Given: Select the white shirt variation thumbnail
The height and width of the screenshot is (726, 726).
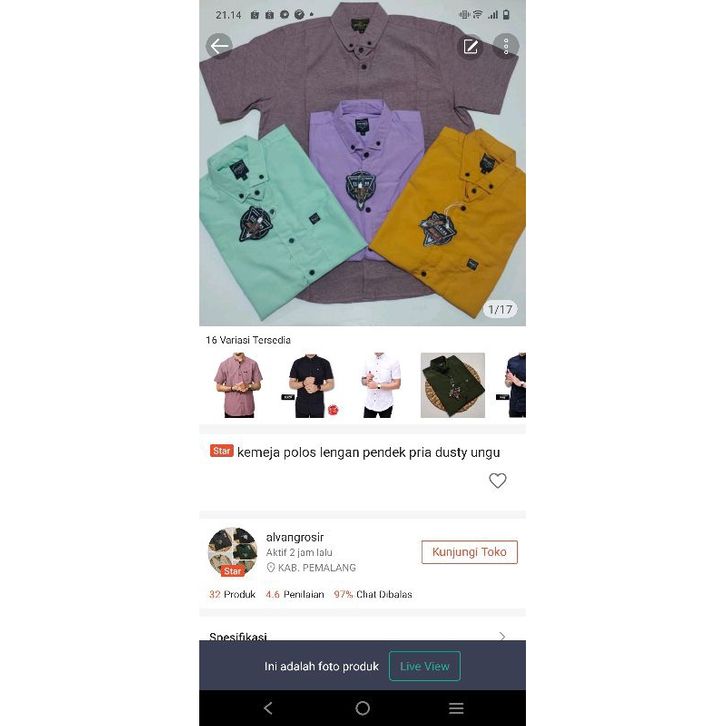Looking at the screenshot, I should tap(381, 385).
